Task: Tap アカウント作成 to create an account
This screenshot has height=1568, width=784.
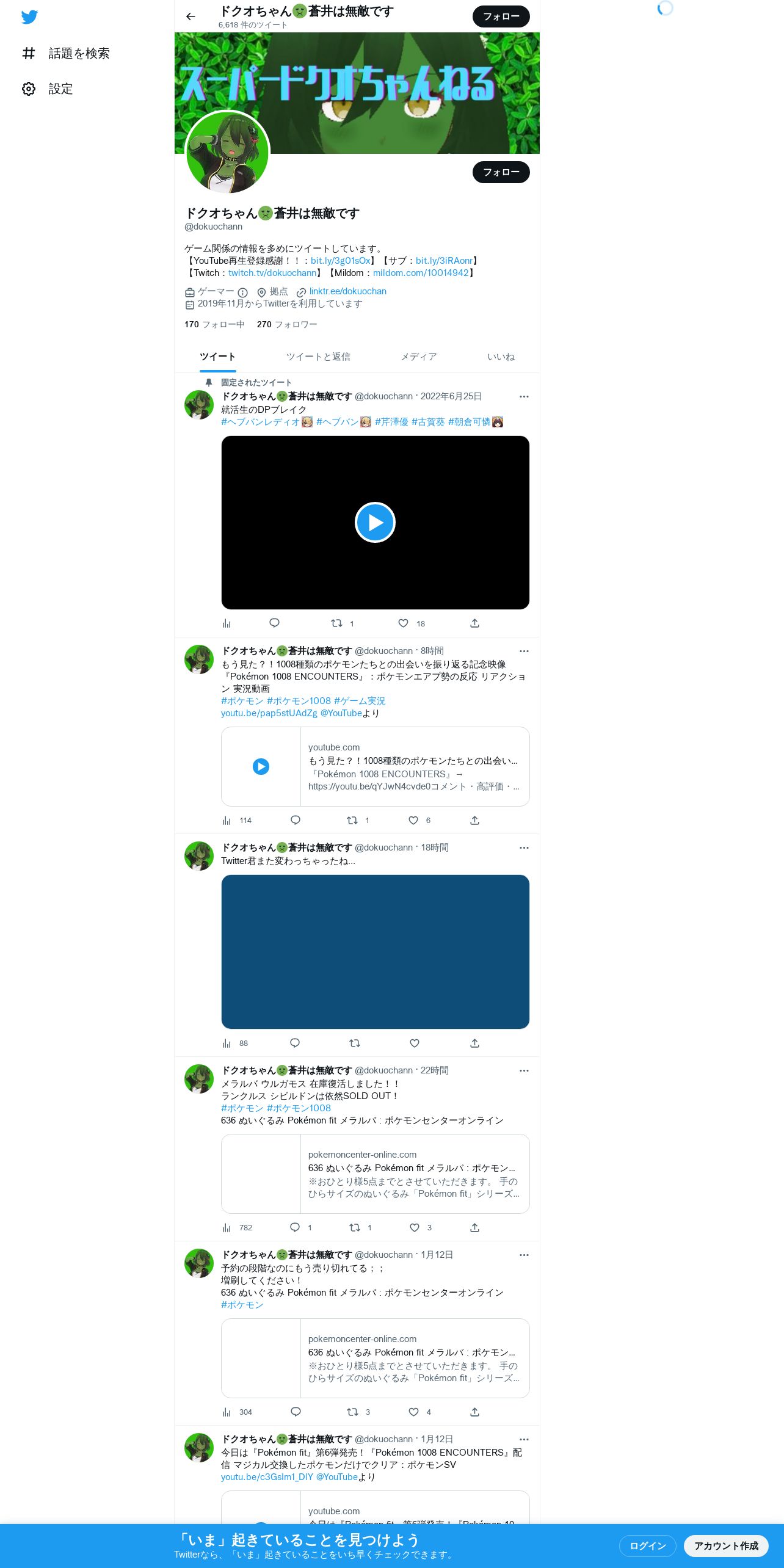Action: 726,1545
